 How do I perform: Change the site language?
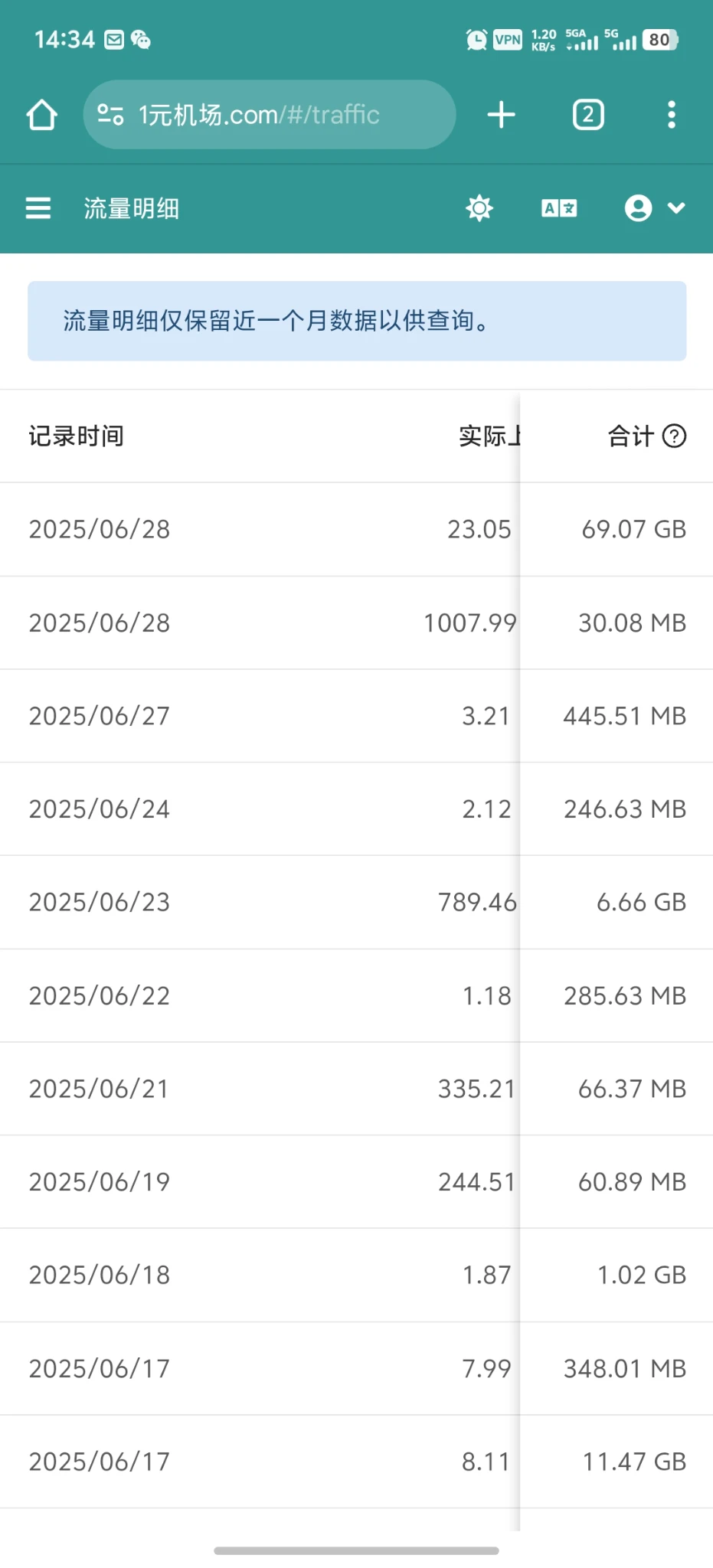(x=559, y=208)
